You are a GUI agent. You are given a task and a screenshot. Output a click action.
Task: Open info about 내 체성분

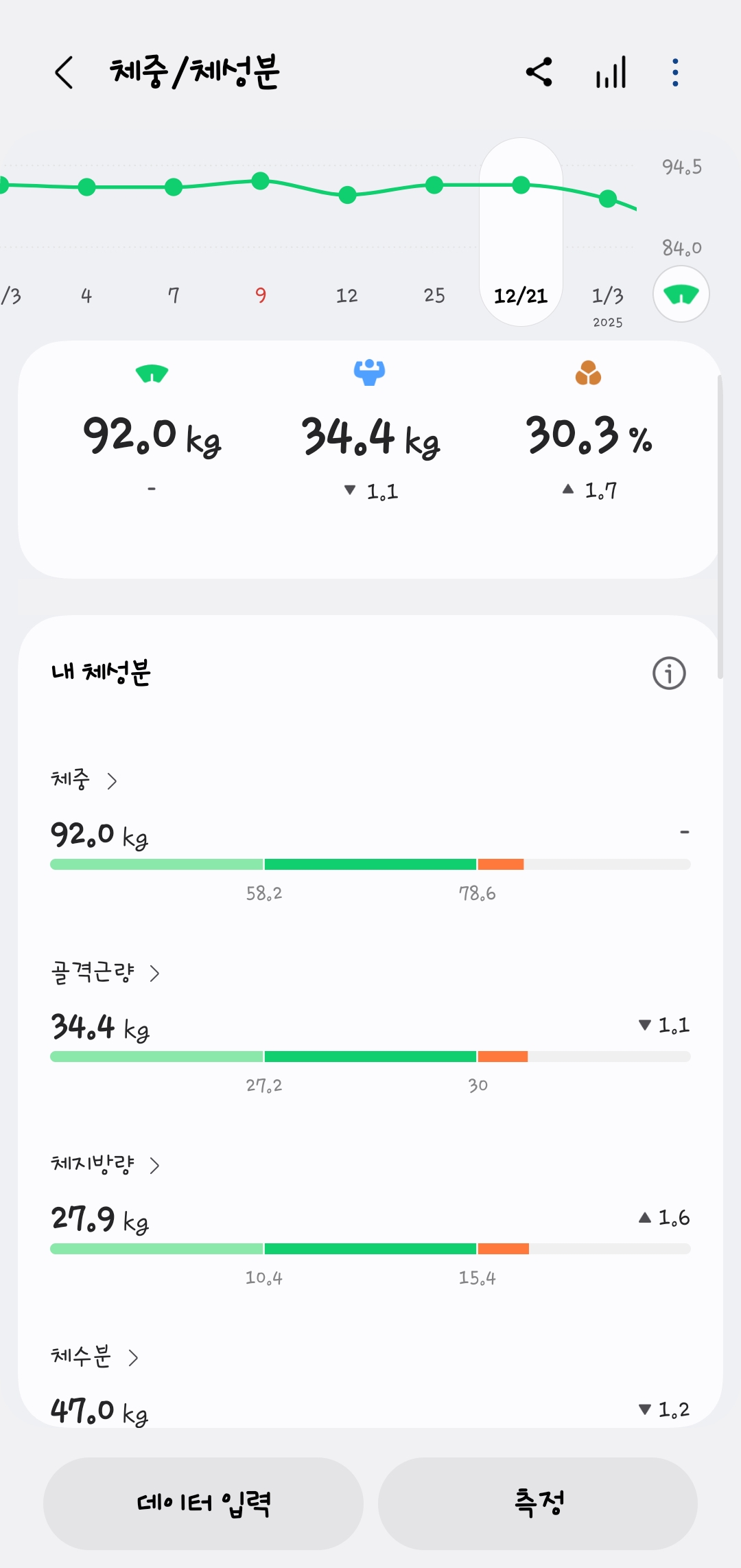669,673
